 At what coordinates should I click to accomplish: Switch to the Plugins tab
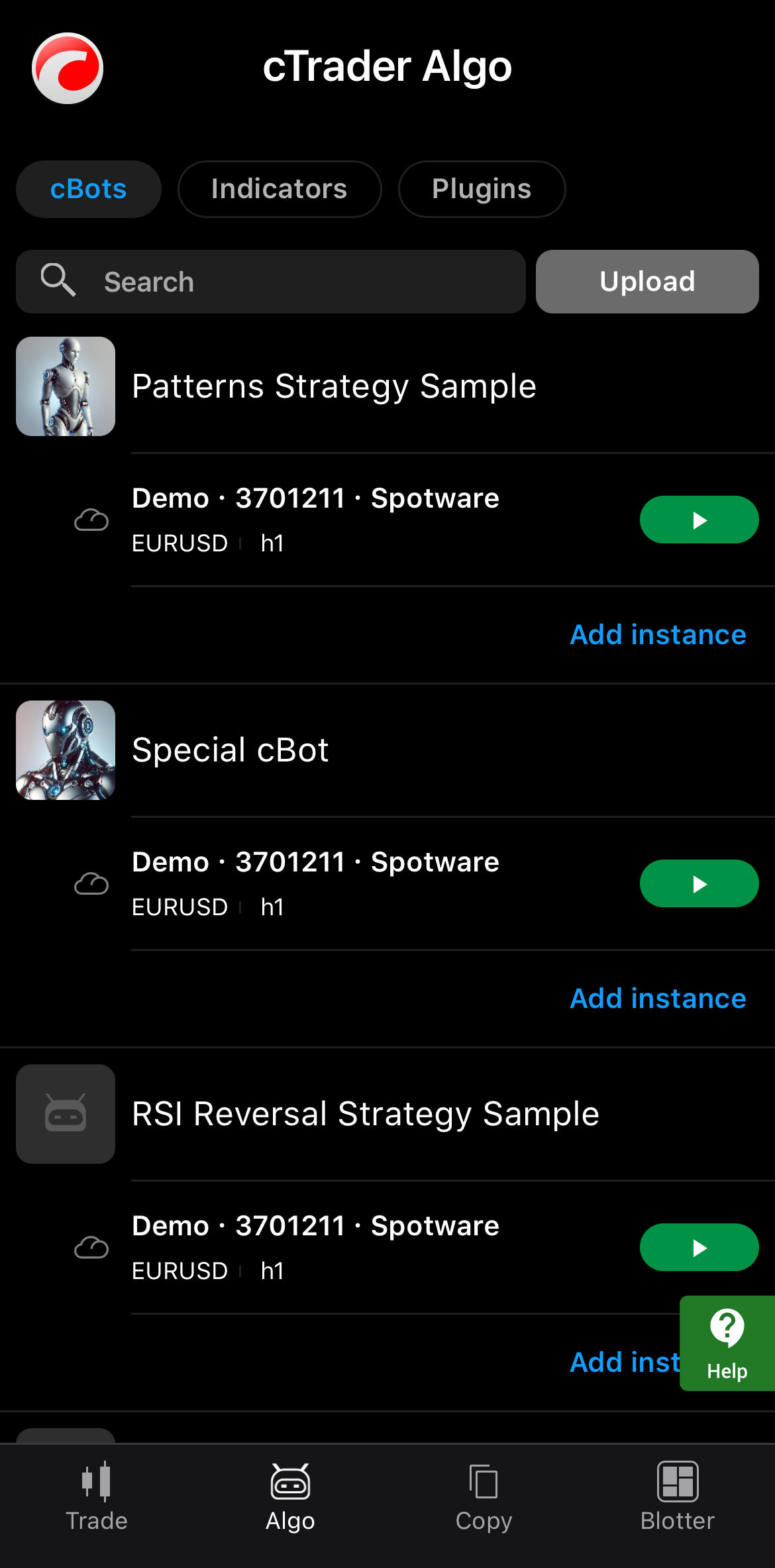(482, 189)
